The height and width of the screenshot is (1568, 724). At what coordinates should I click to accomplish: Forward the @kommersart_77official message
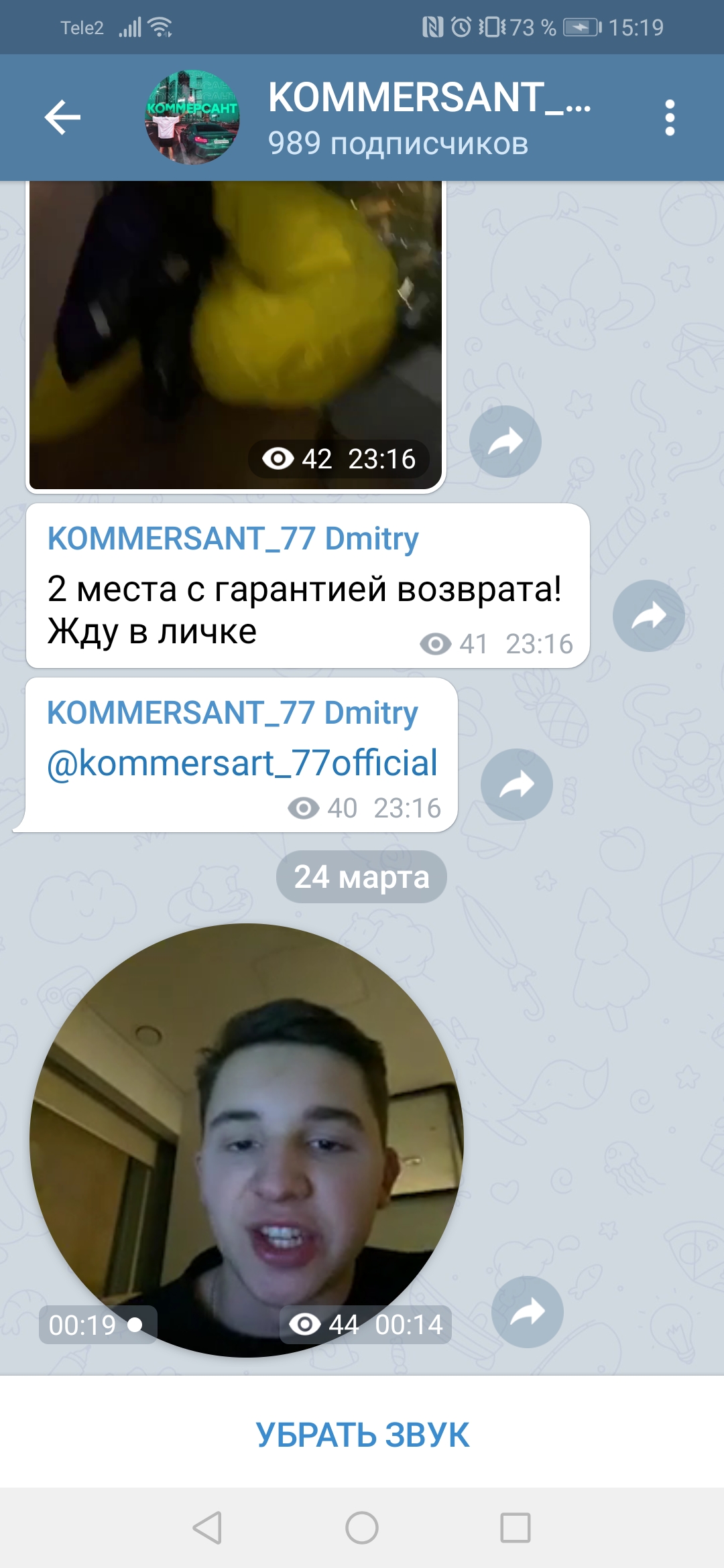pyautogui.click(x=517, y=785)
